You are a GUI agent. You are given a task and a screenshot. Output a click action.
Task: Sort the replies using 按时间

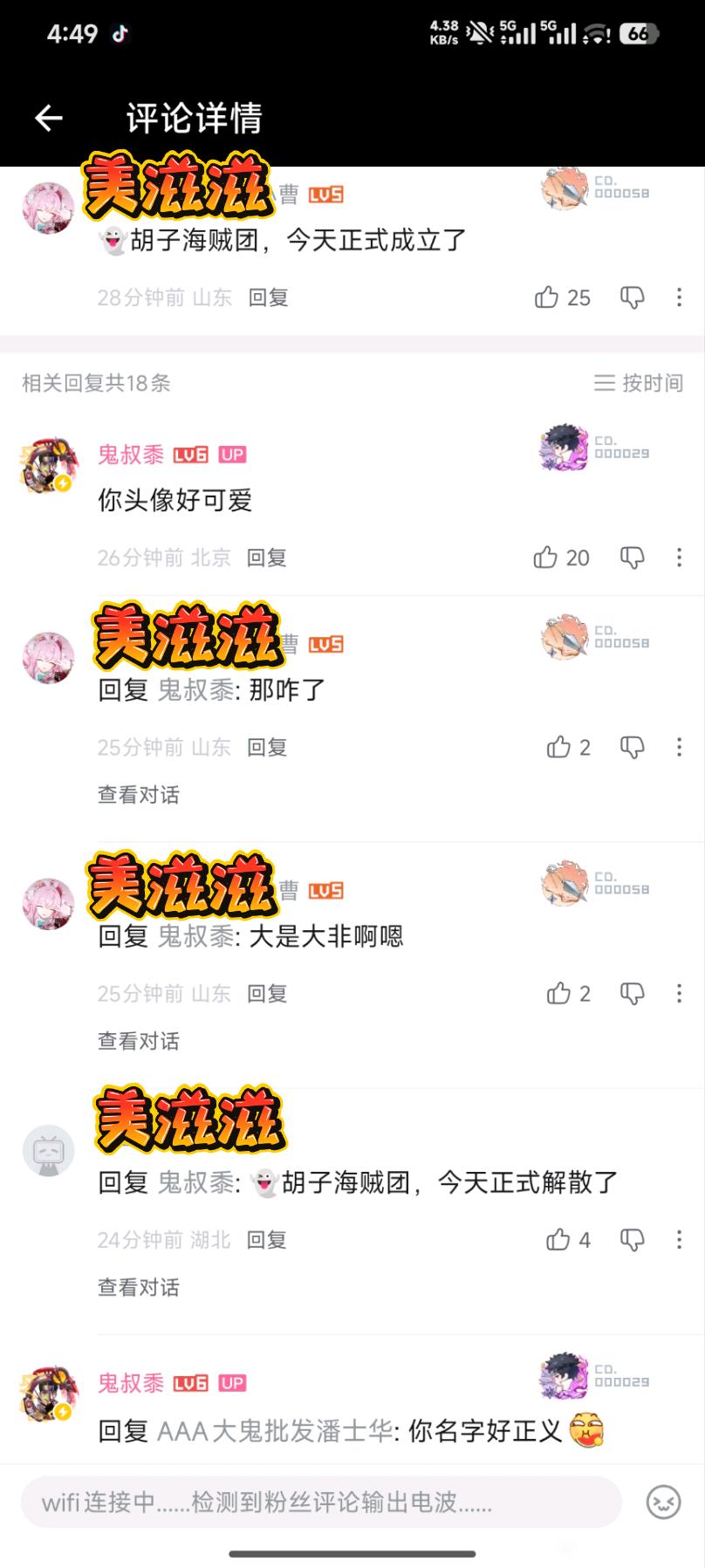[639, 383]
